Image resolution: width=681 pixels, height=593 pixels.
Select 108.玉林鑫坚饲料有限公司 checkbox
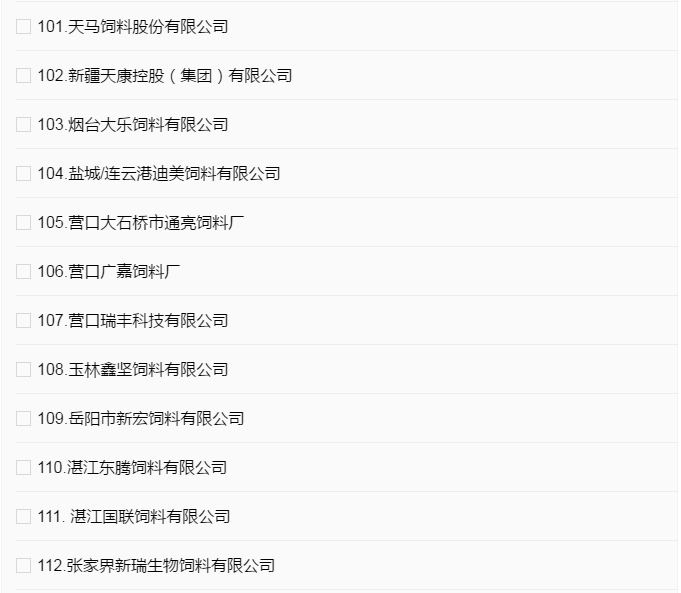click(24, 370)
